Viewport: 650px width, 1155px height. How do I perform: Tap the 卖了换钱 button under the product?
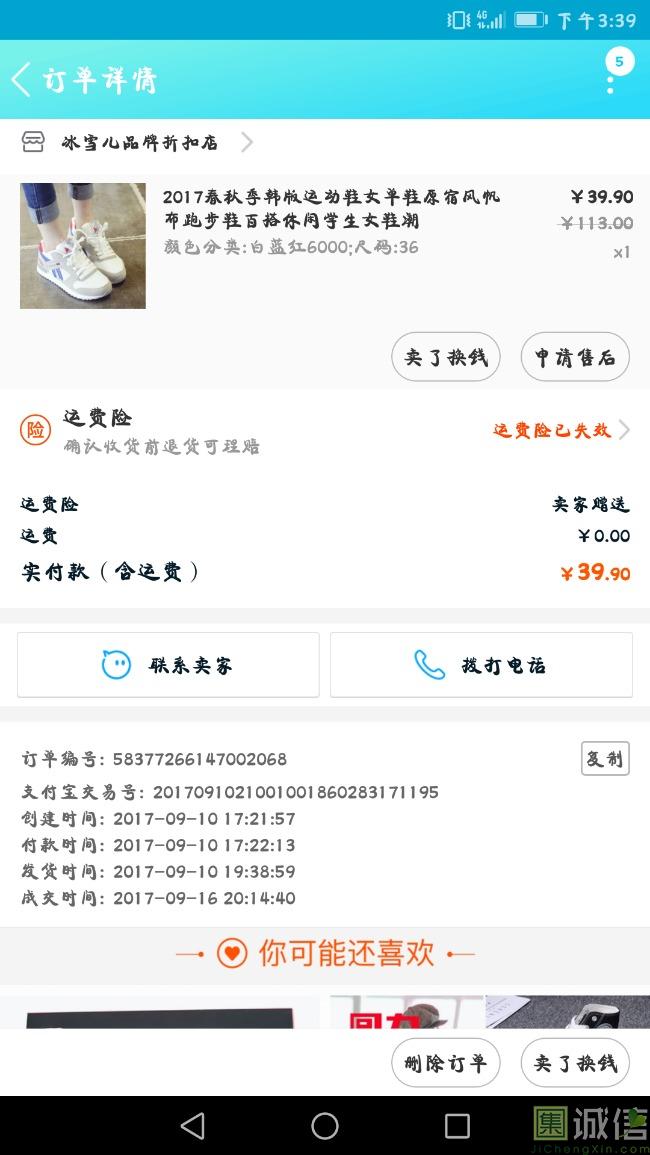pos(445,357)
